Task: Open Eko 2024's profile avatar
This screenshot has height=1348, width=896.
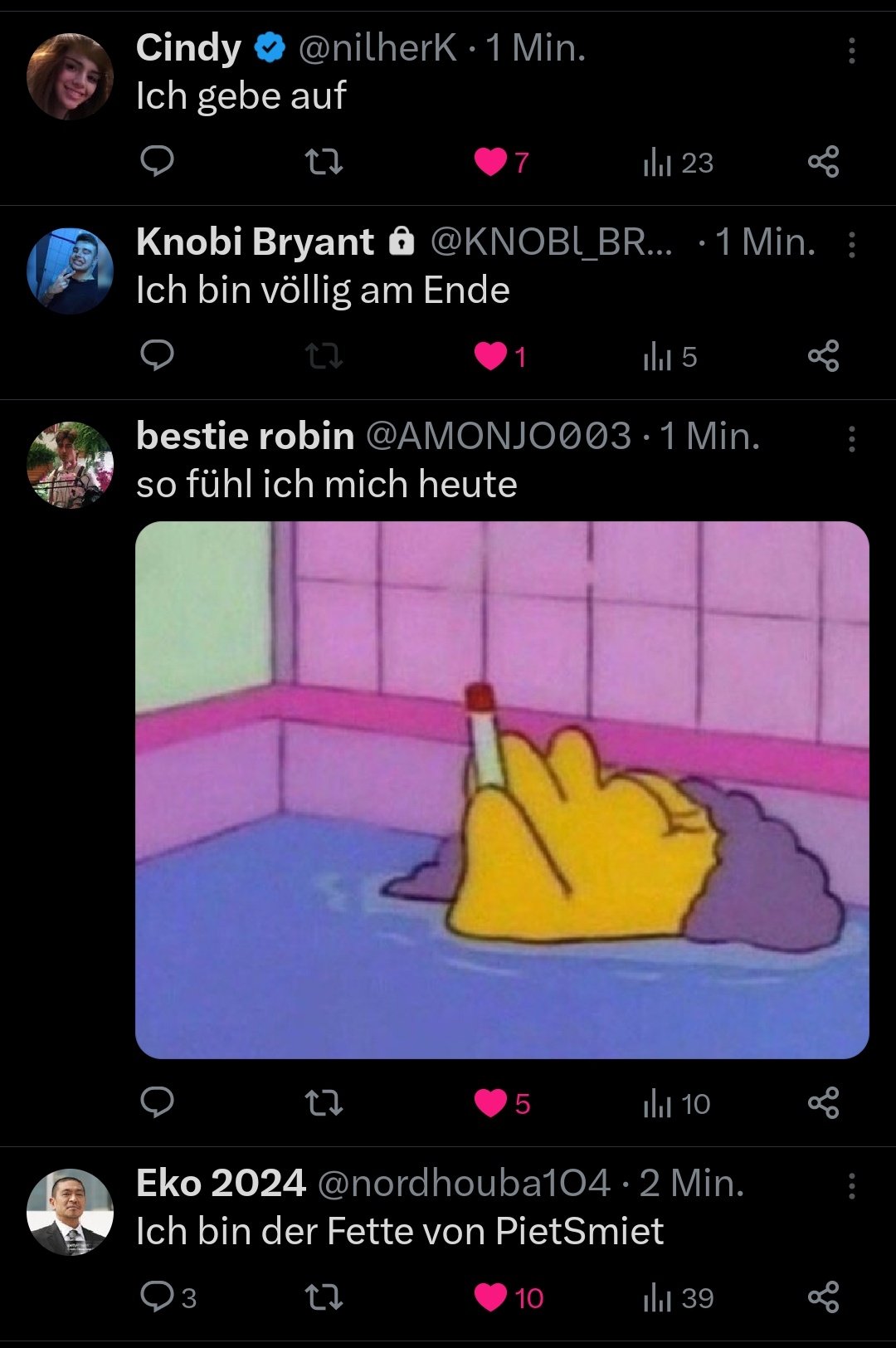Action: coord(70,1212)
